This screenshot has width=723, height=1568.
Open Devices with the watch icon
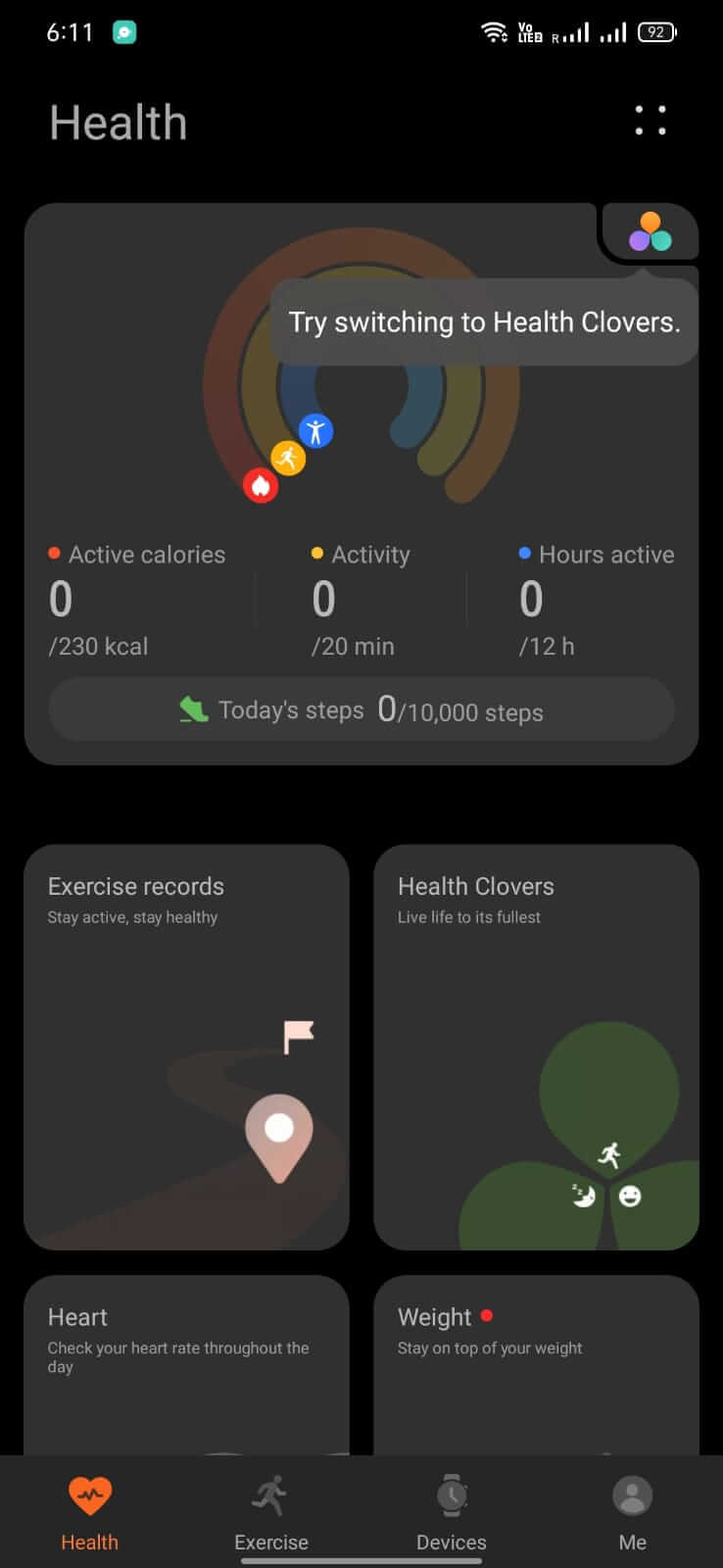[452, 1494]
